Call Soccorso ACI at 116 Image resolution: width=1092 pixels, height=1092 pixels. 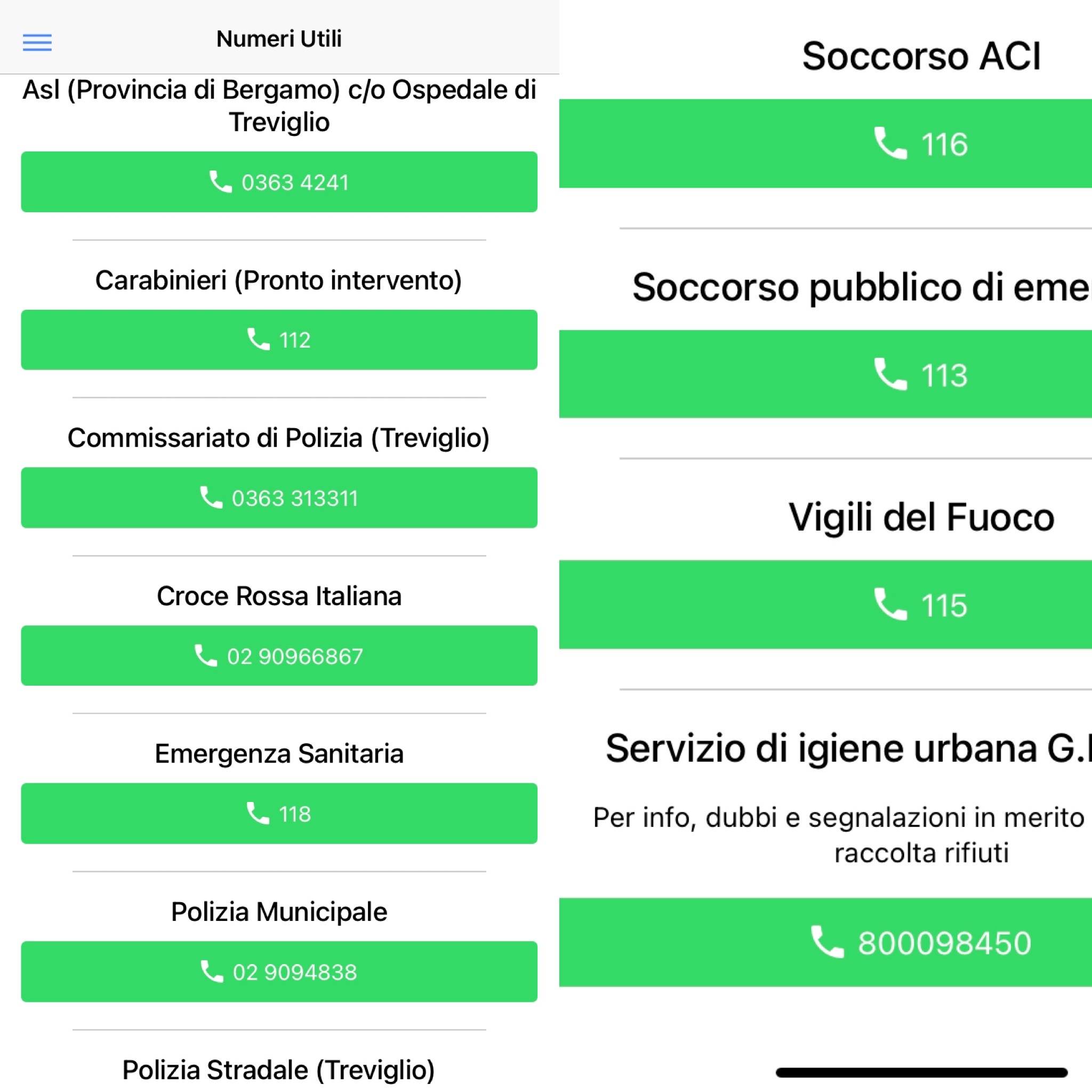coord(825,143)
